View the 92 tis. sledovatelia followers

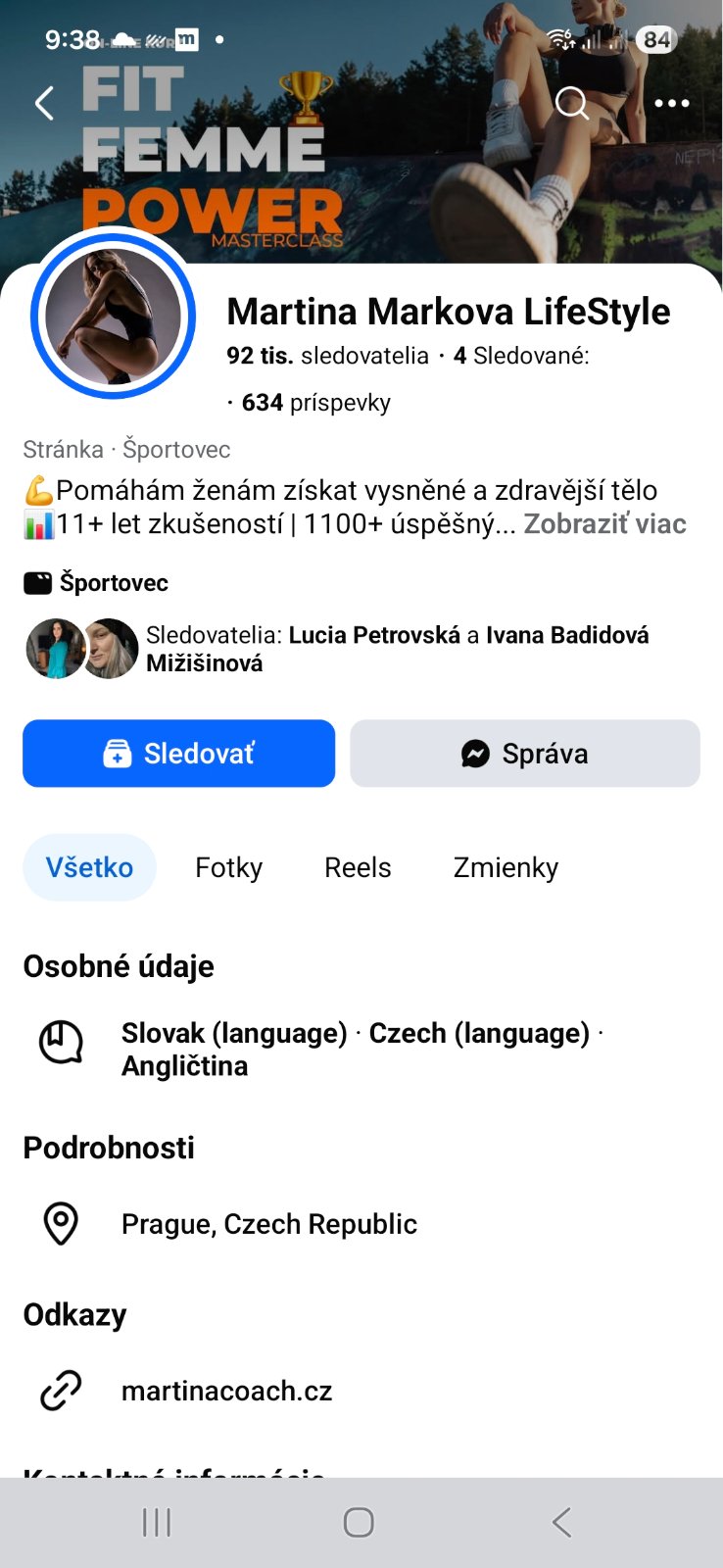tap(327, 356)
